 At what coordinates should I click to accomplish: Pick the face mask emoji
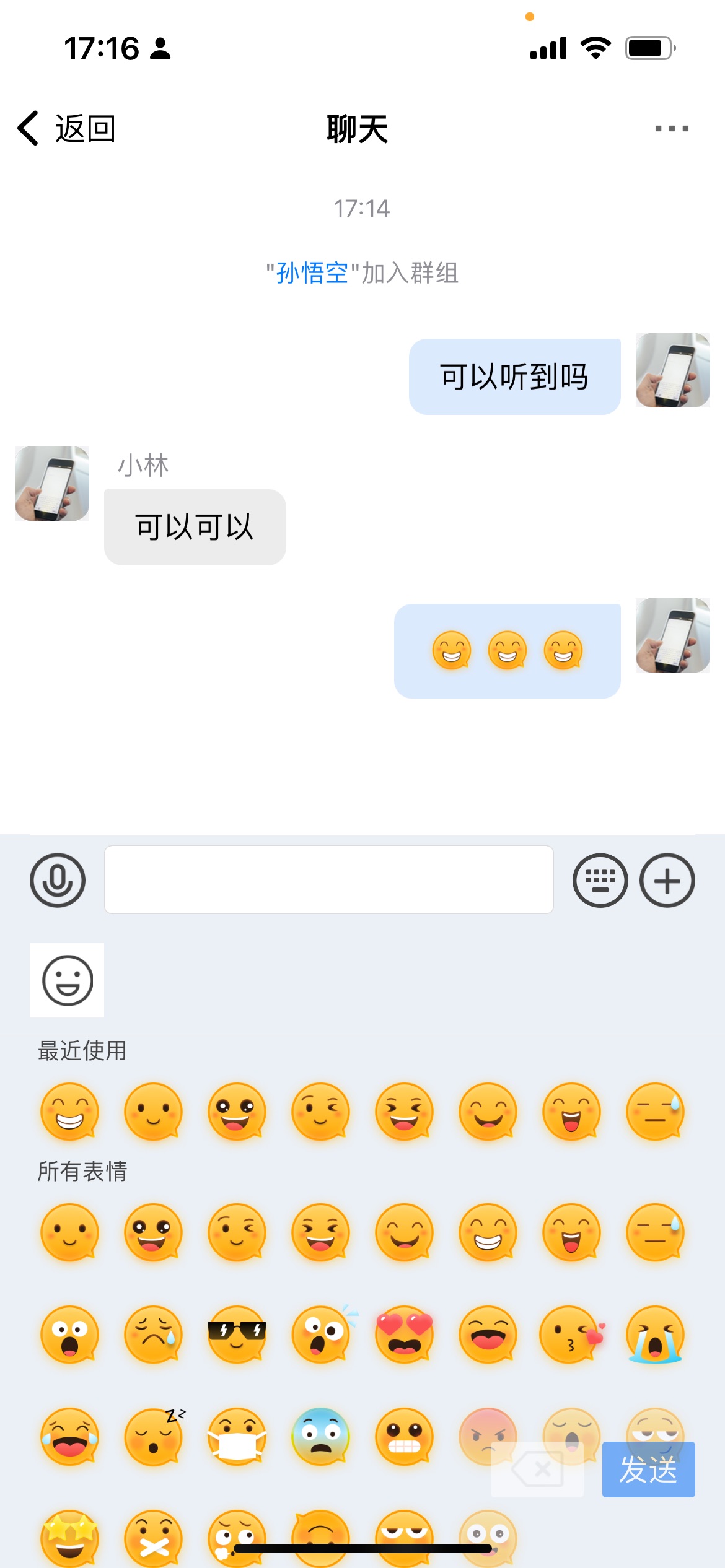tap(237, 1437)
